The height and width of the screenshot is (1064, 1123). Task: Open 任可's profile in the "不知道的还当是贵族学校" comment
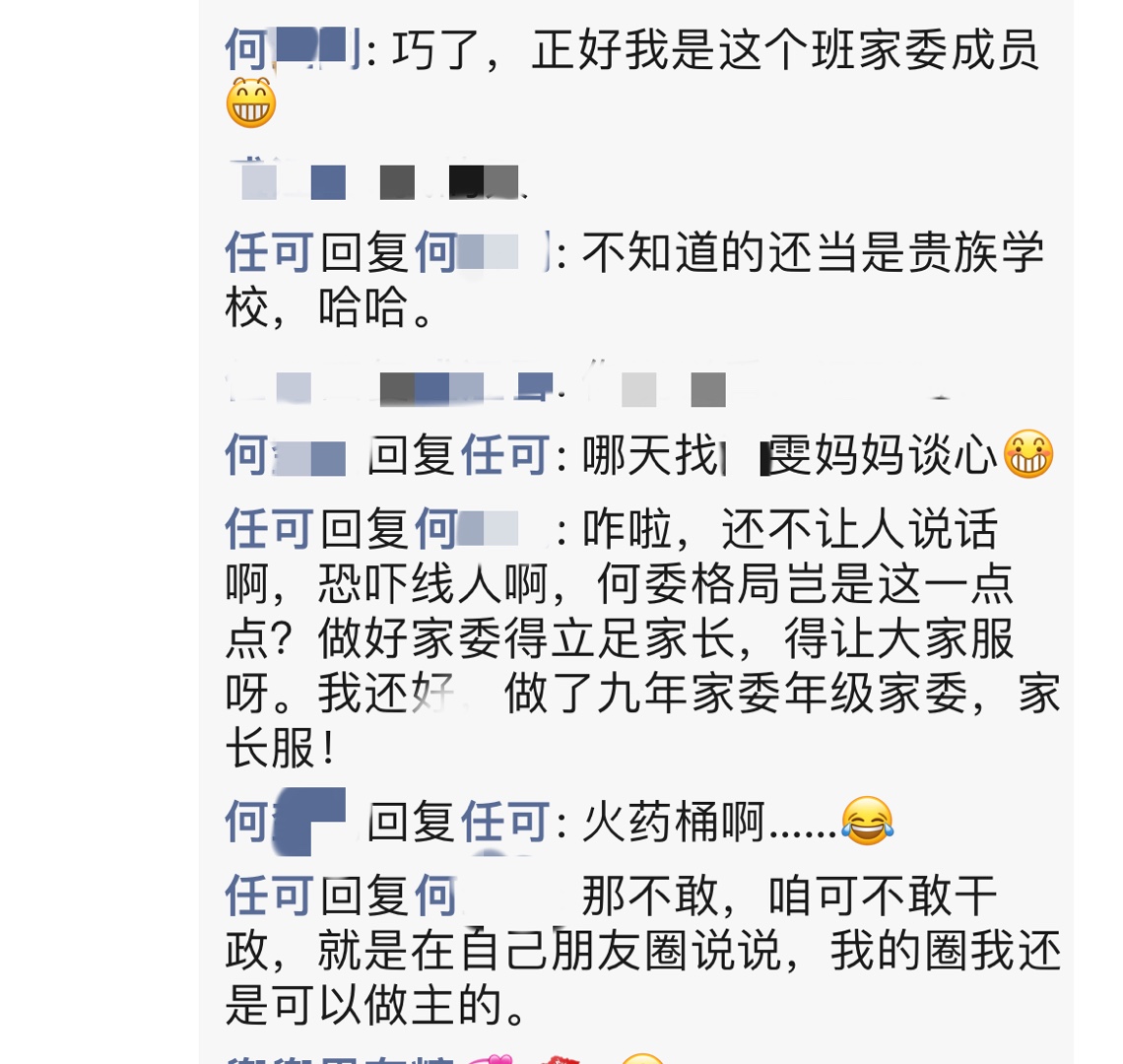269,254
